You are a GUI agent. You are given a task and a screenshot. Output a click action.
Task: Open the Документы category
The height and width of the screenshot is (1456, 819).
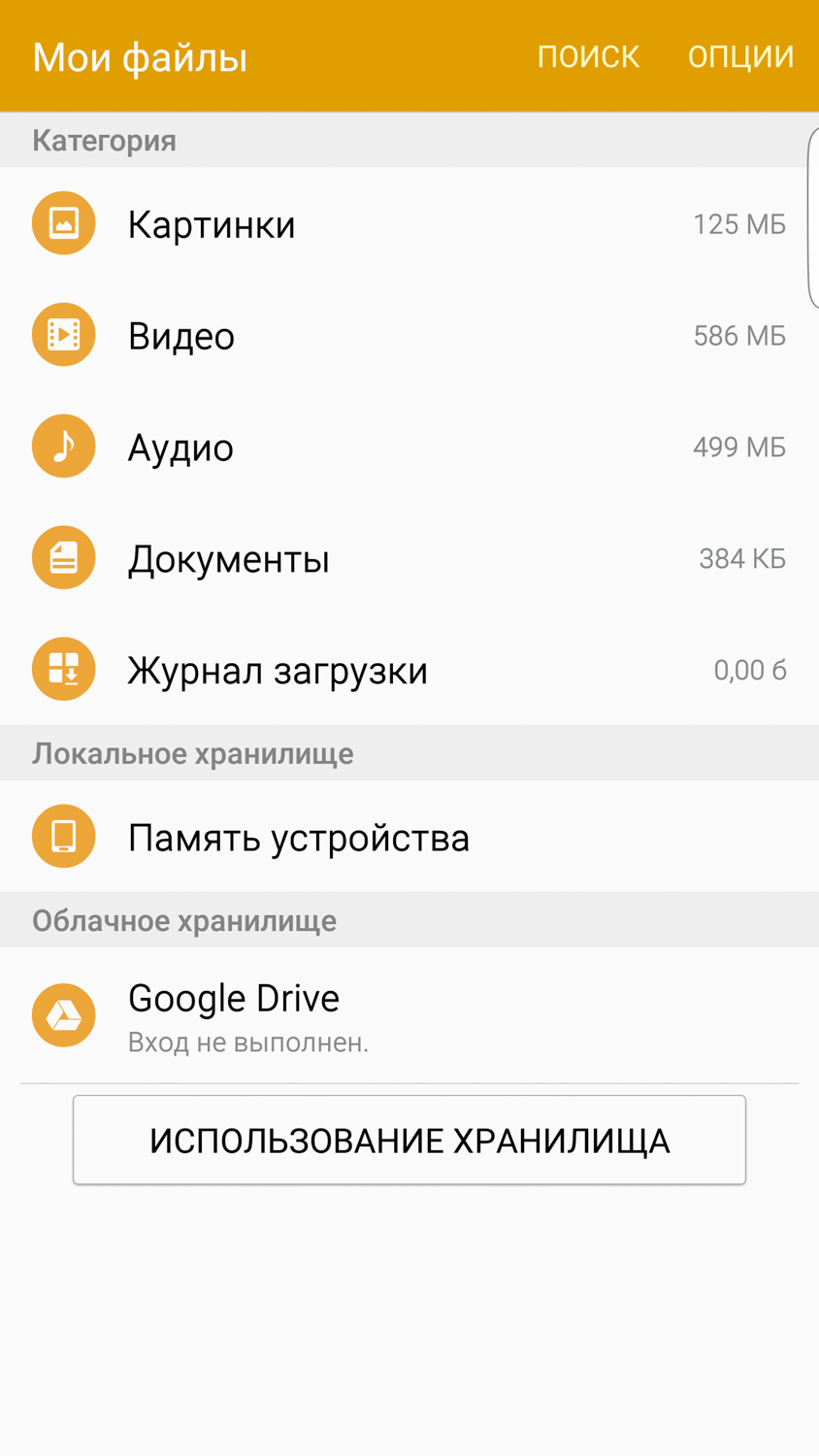click(408, 559)
